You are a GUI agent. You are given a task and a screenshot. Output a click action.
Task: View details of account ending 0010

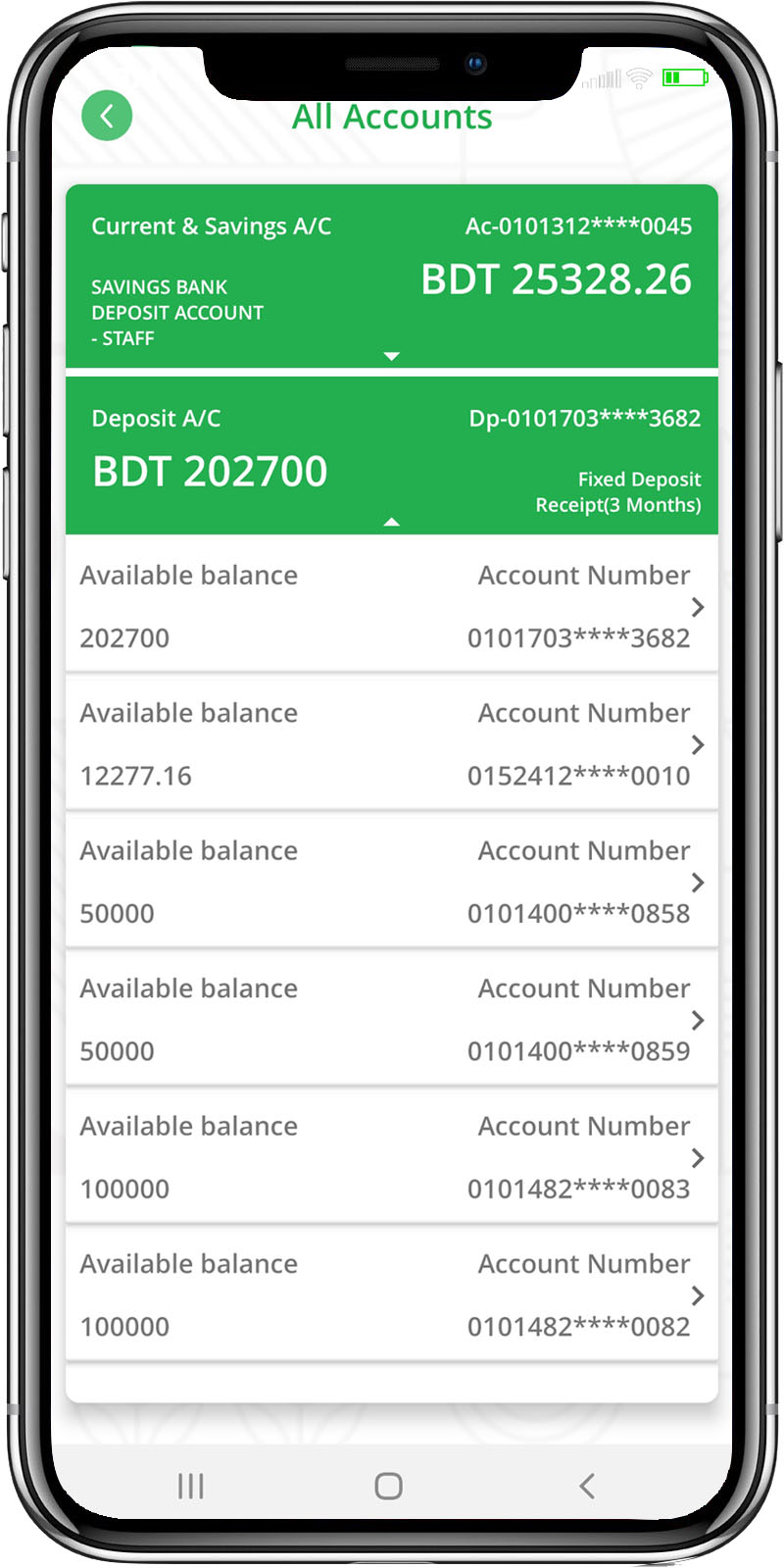tap(391, 744)
